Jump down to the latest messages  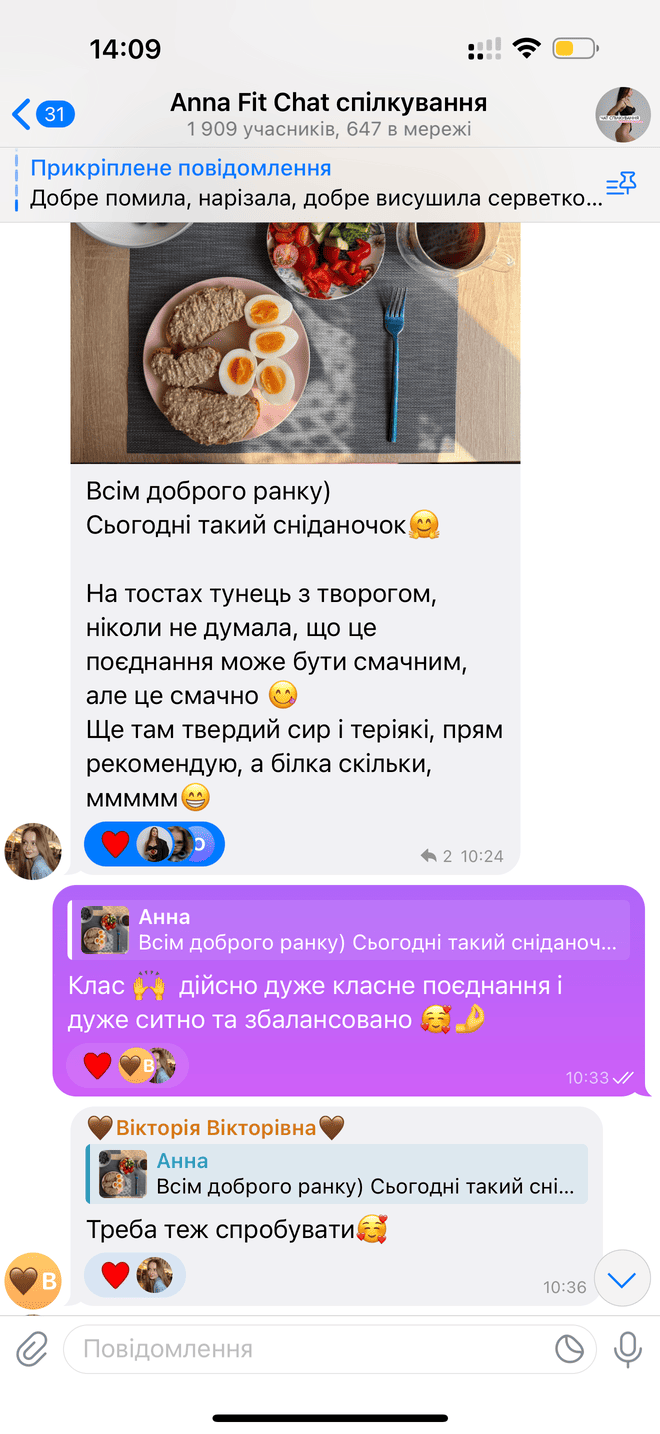point(622,1280)
